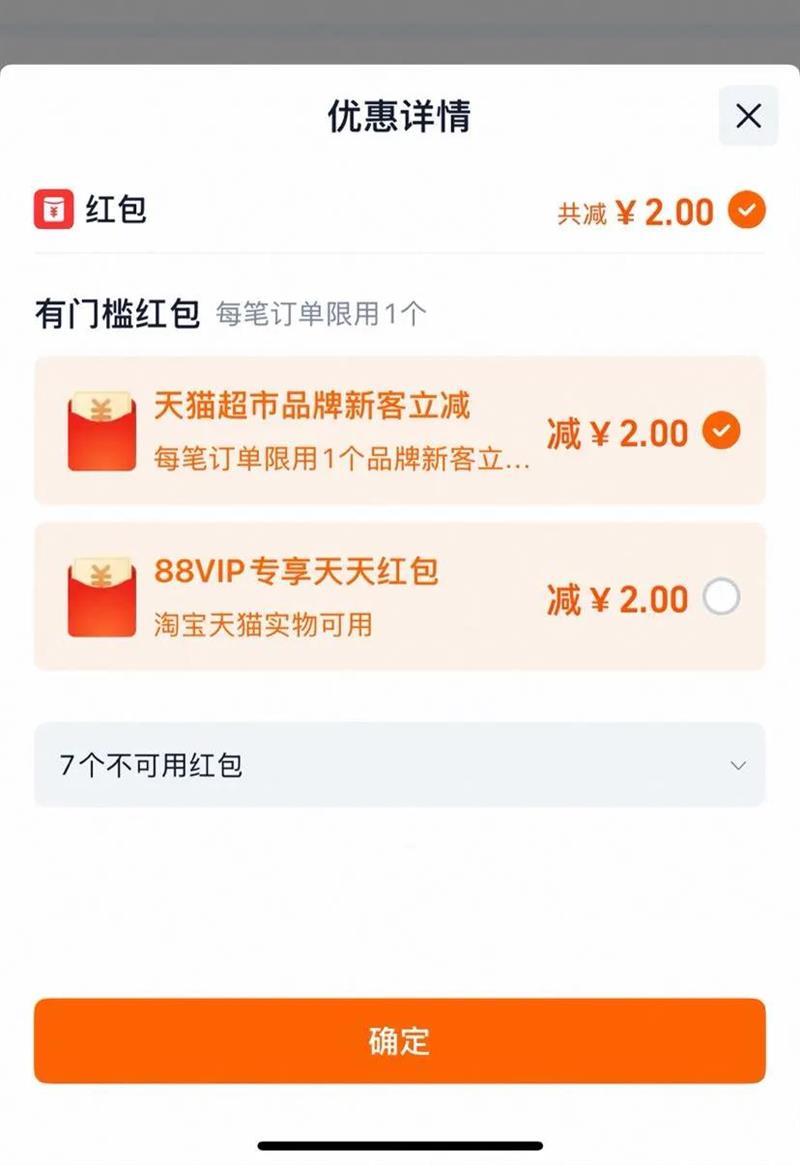Uncheck the 红包 total discount checkmark
This screenshot has width=800, height=1165.
click(746, 210)
